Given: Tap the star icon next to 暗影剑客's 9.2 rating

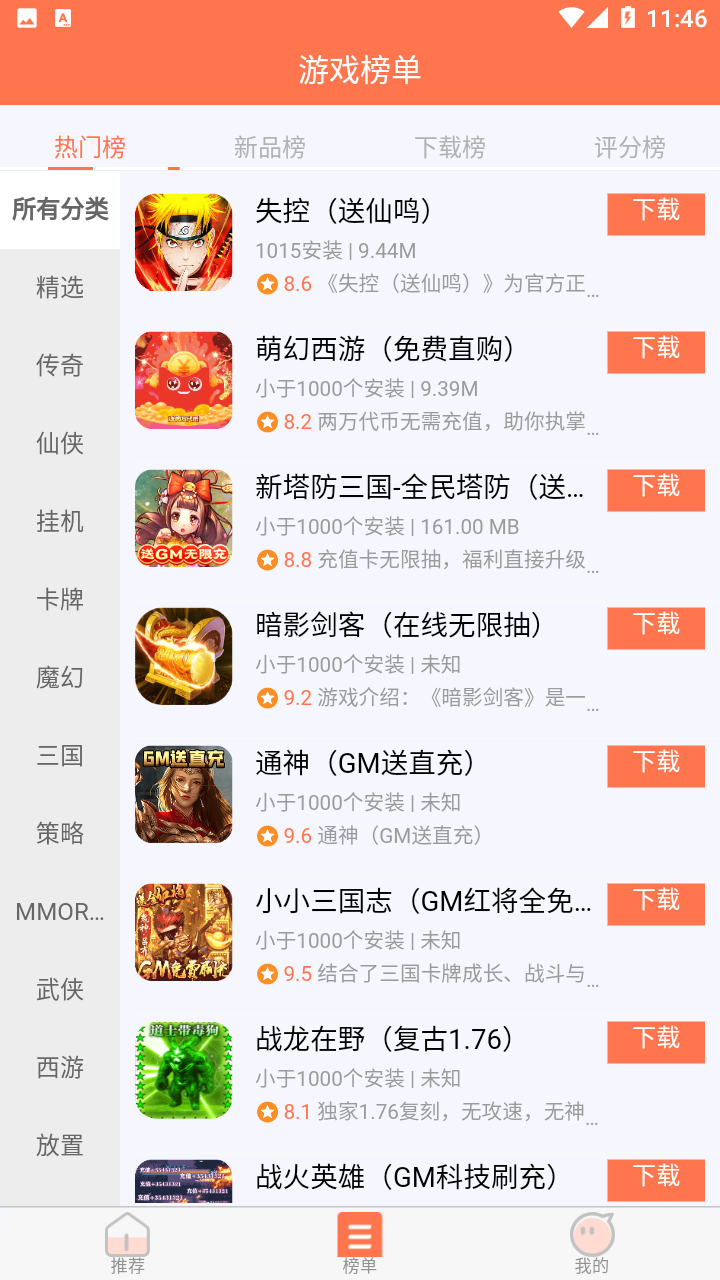Looking at the screenshot, I should pyautogui.click(x=268, y=698).
